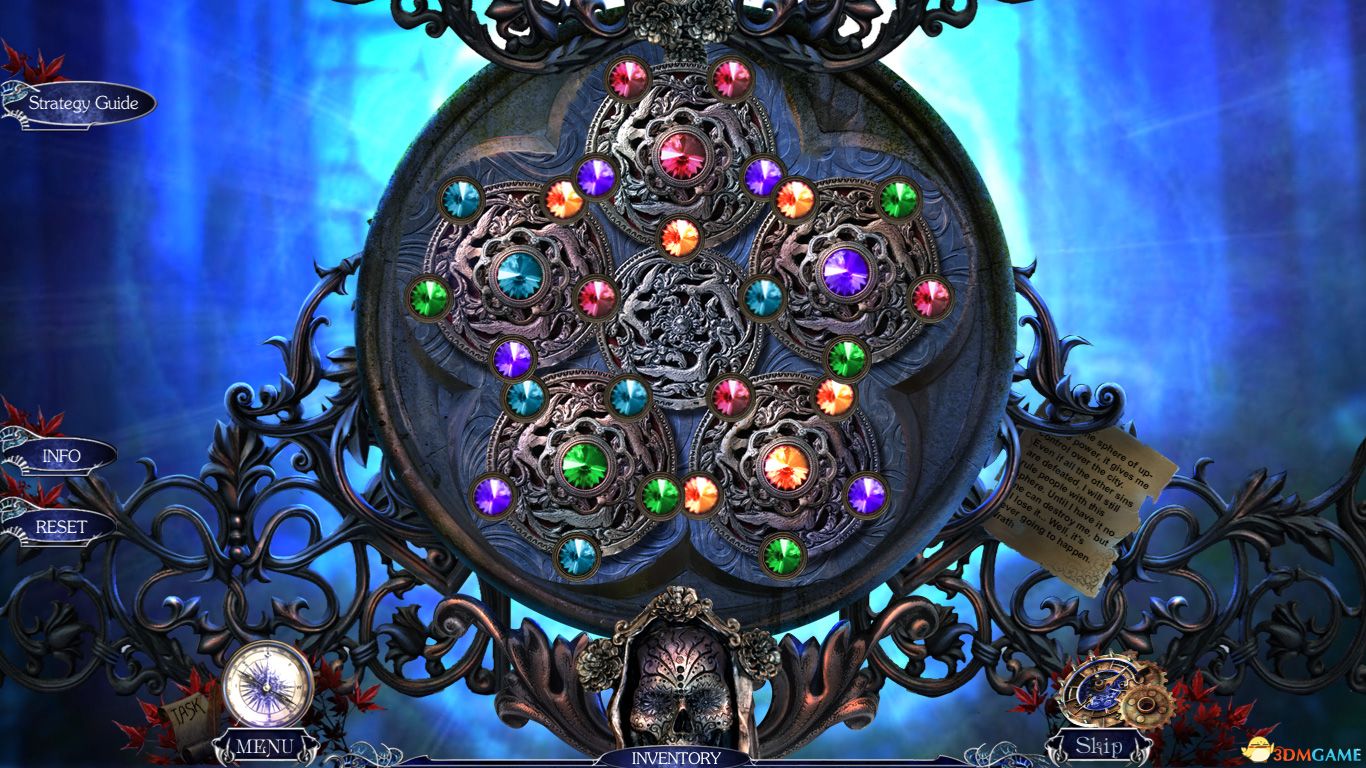This screenshot has height=768, width=1366.
Task: Rotate the disc with the large orange gem
Action: point(786,466)
